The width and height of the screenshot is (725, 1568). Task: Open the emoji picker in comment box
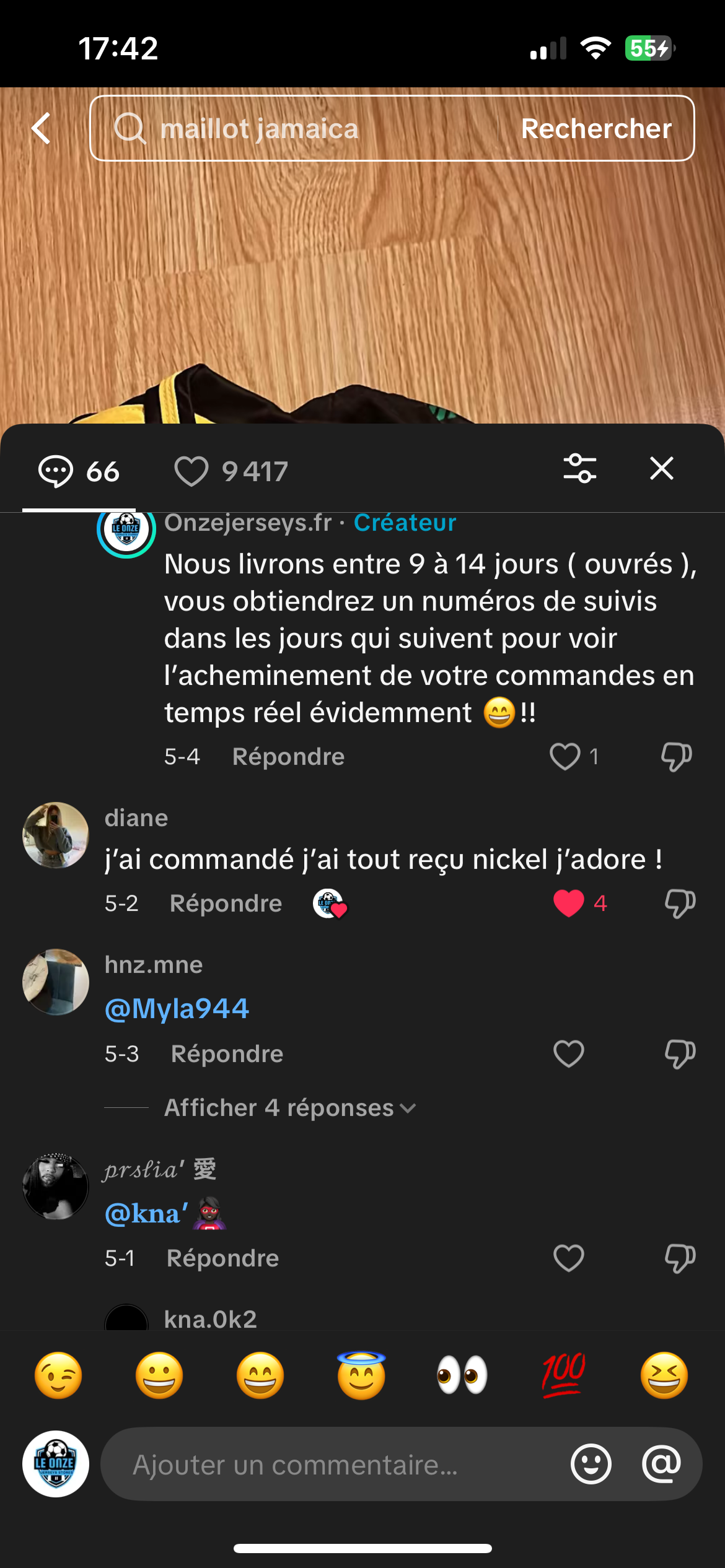591,1465
